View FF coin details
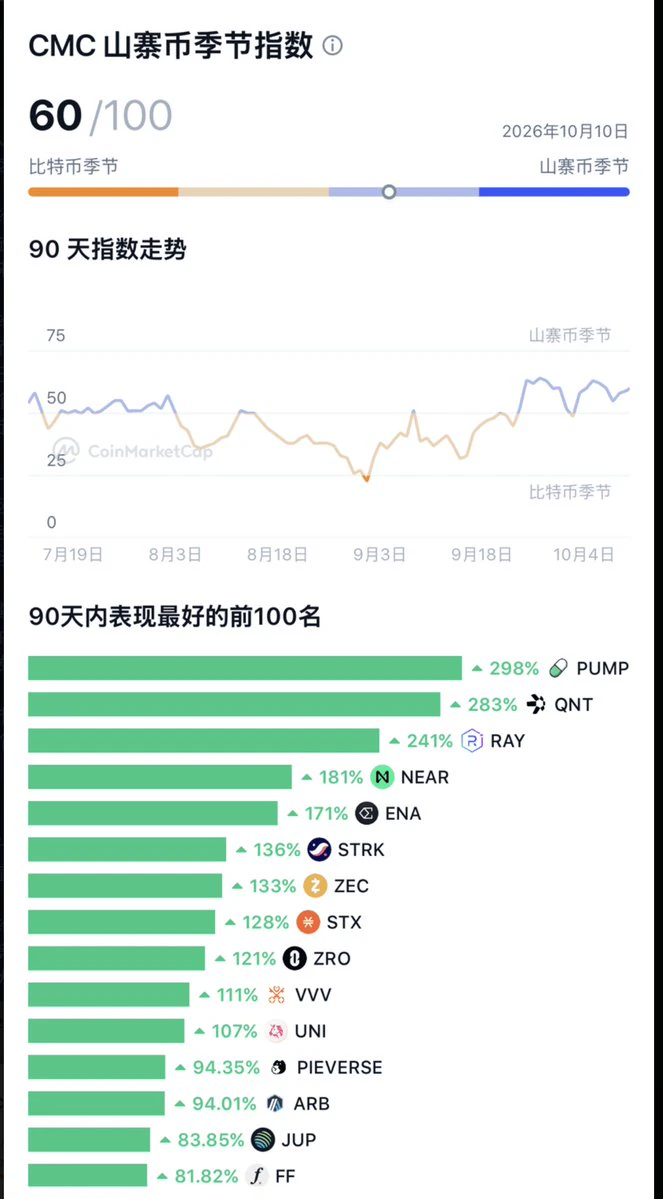The image size is (663, 1199). pyautogui.click(x=329, y=1175)
